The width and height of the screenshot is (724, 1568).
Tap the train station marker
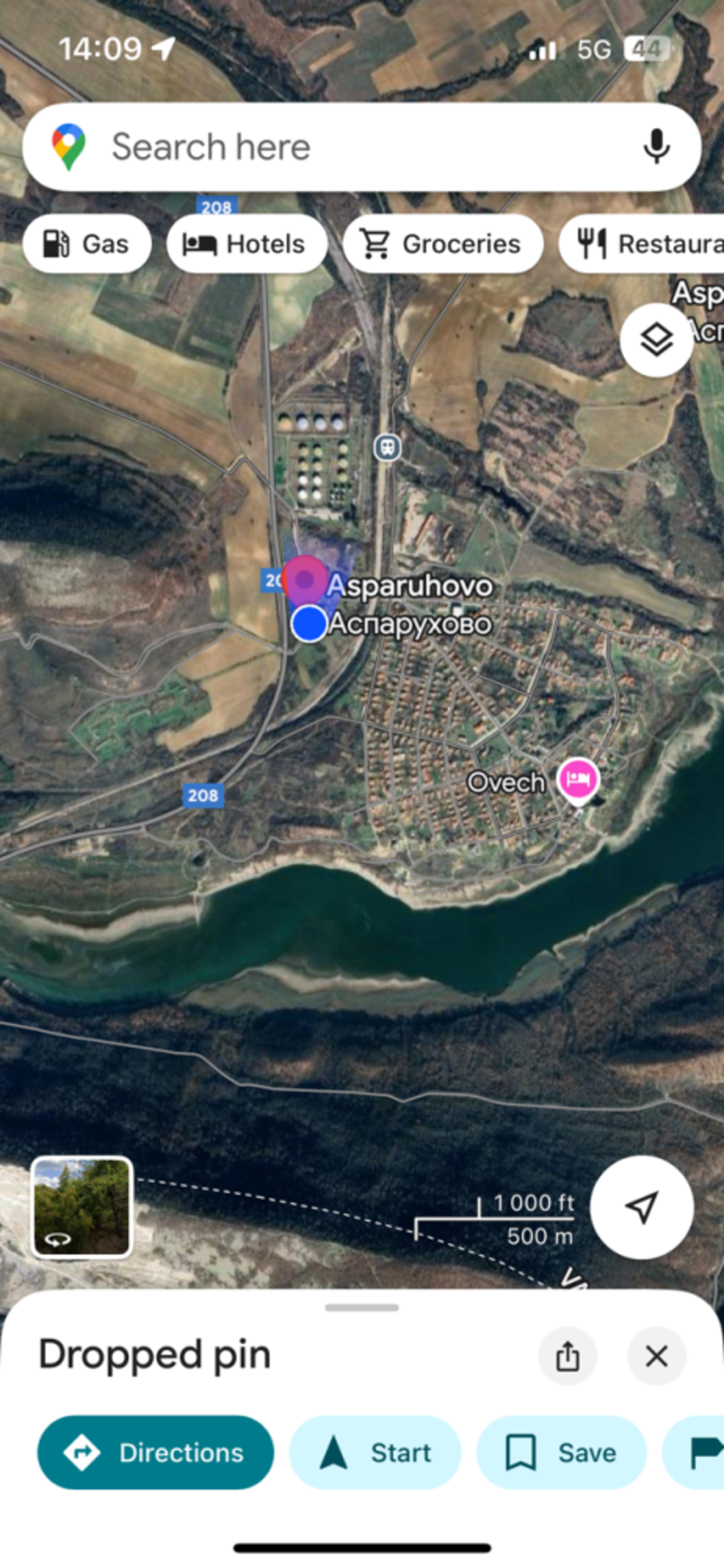point(387,446)
